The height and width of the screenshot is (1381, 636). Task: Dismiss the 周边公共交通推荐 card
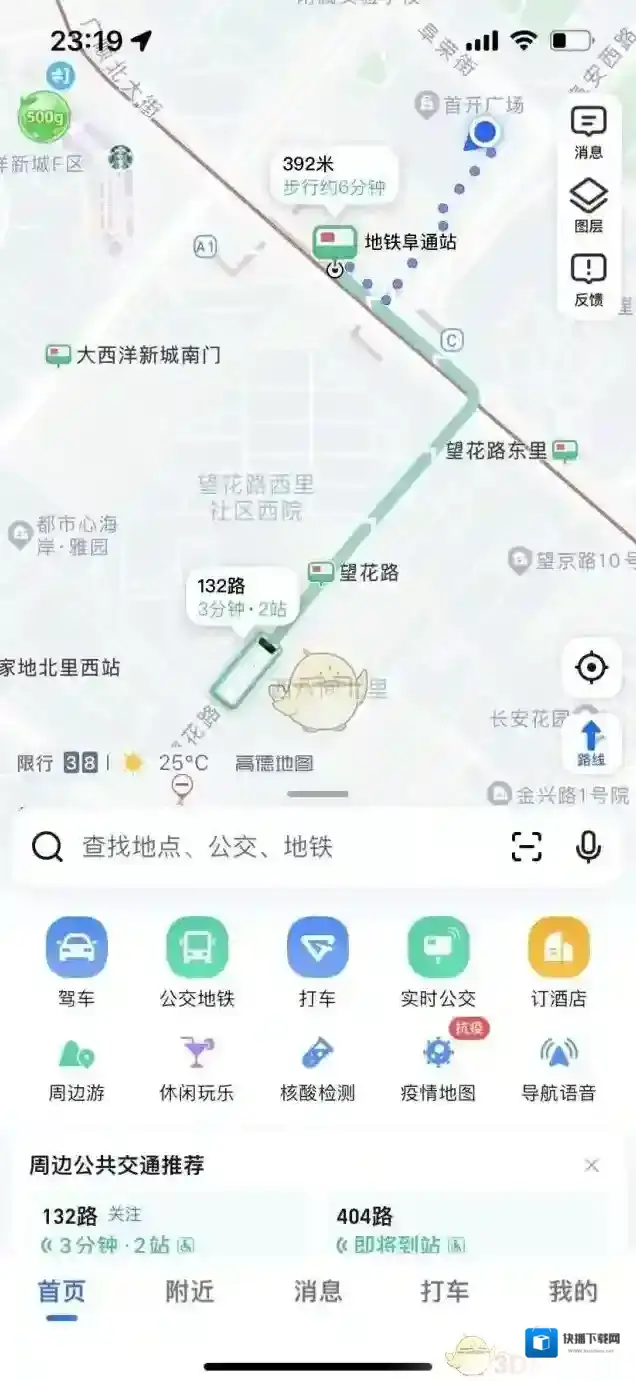(x=592, y=1165)
